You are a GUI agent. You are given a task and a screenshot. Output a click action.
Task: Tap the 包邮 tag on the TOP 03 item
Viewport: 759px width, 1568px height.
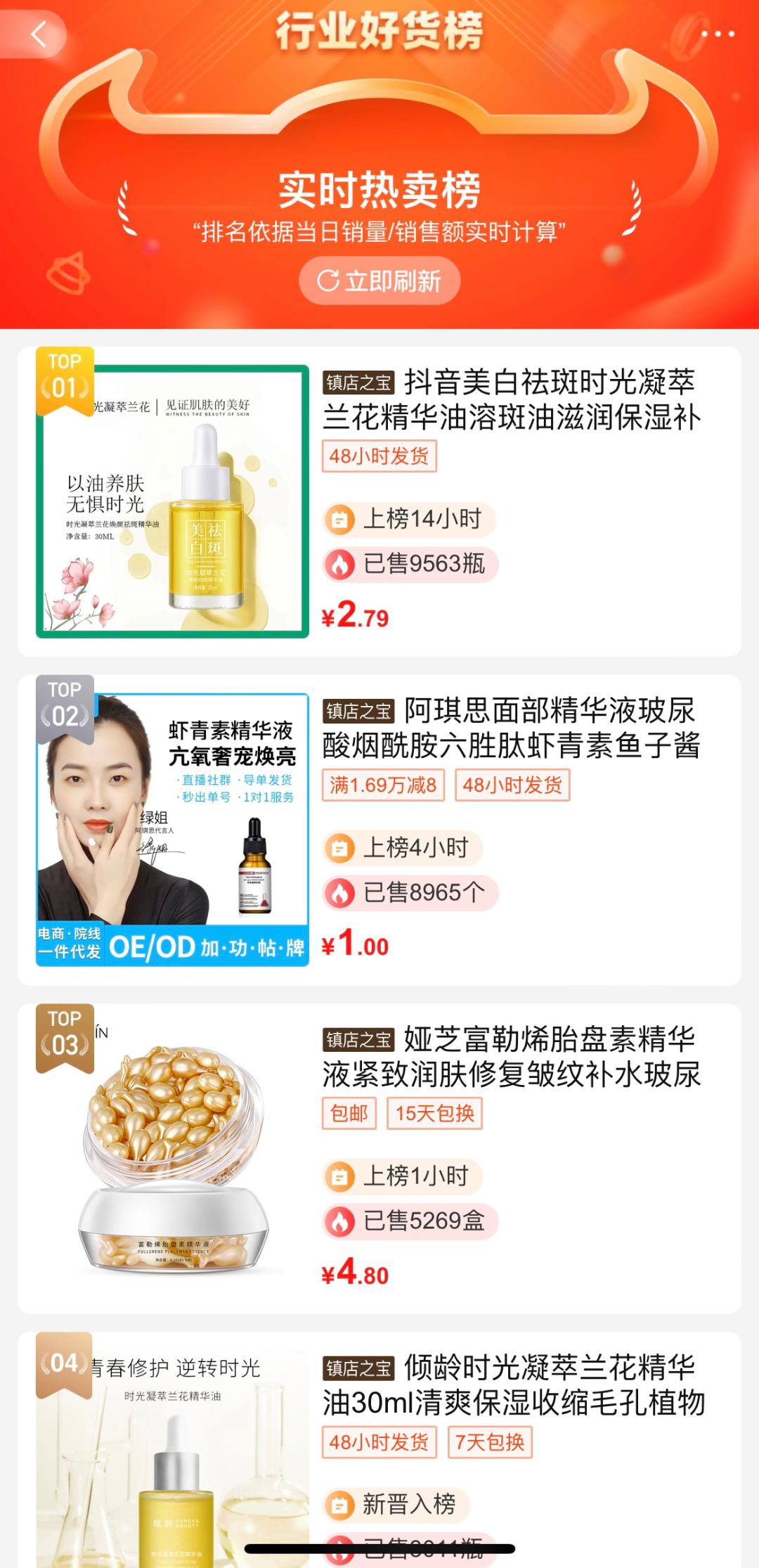[349, 1114]
